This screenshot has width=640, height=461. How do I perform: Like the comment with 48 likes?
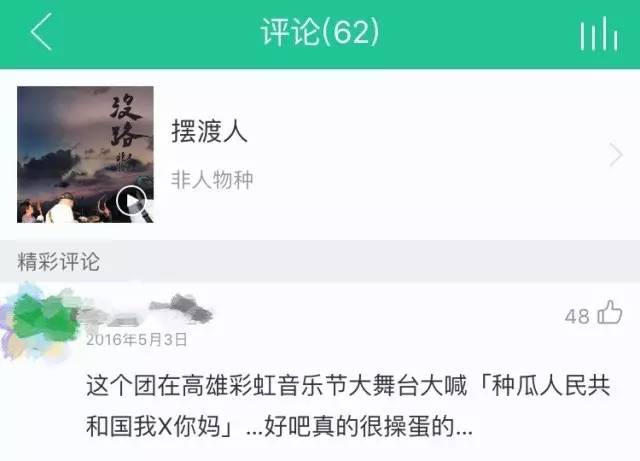(608, 315)
